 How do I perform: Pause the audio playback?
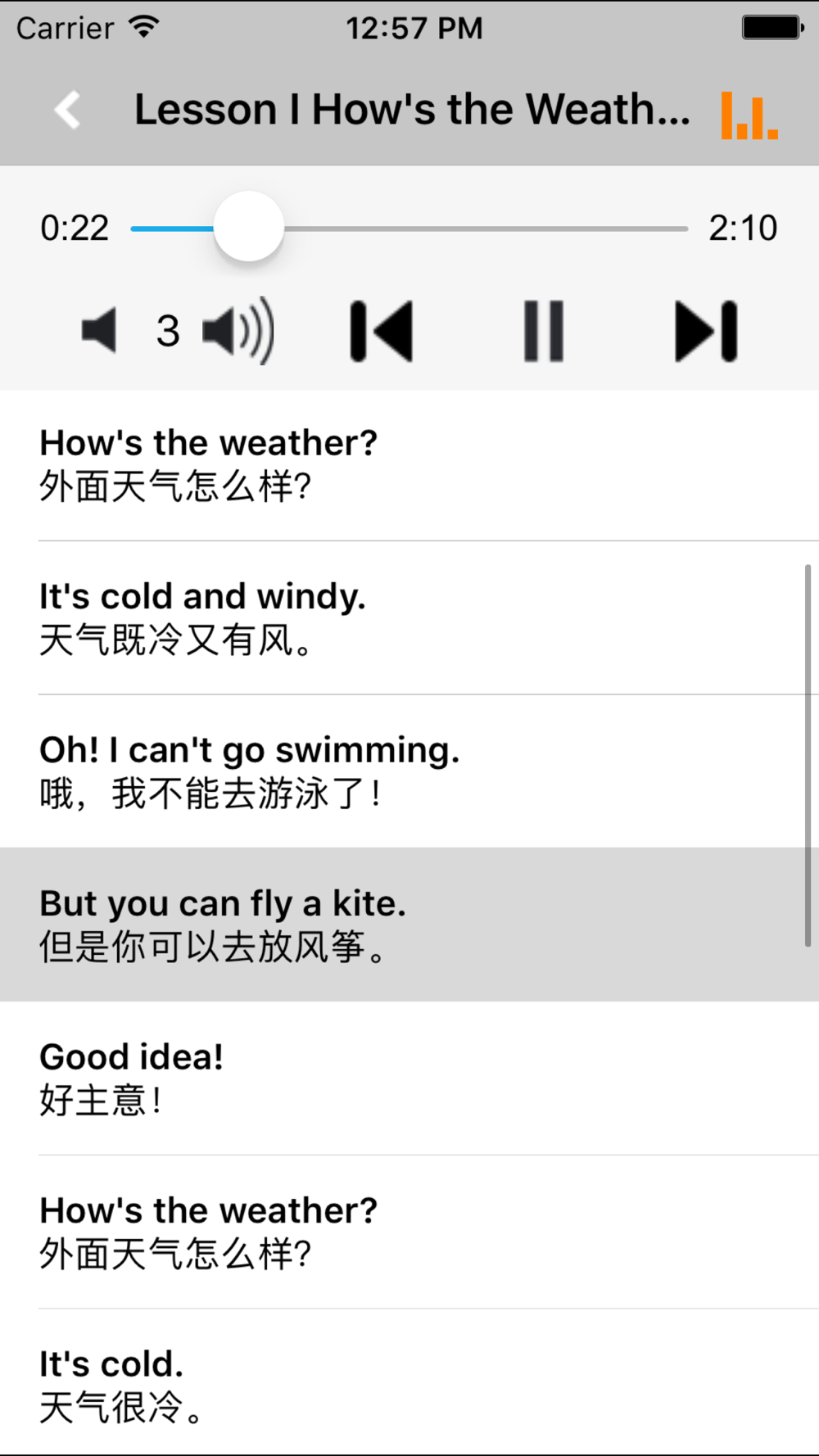[x=544, y=332]
